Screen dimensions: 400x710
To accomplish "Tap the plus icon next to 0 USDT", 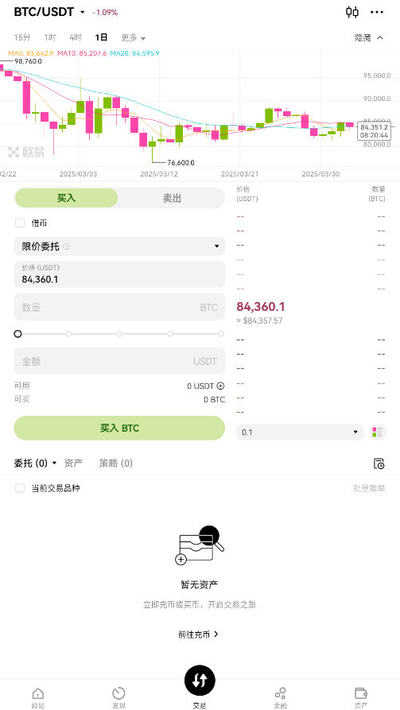I will (221, 386).
